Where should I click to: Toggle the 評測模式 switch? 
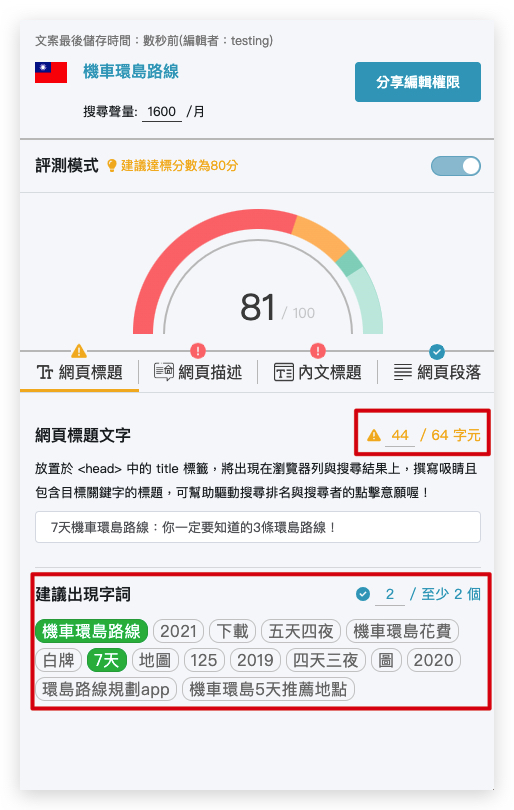(456, 166)
